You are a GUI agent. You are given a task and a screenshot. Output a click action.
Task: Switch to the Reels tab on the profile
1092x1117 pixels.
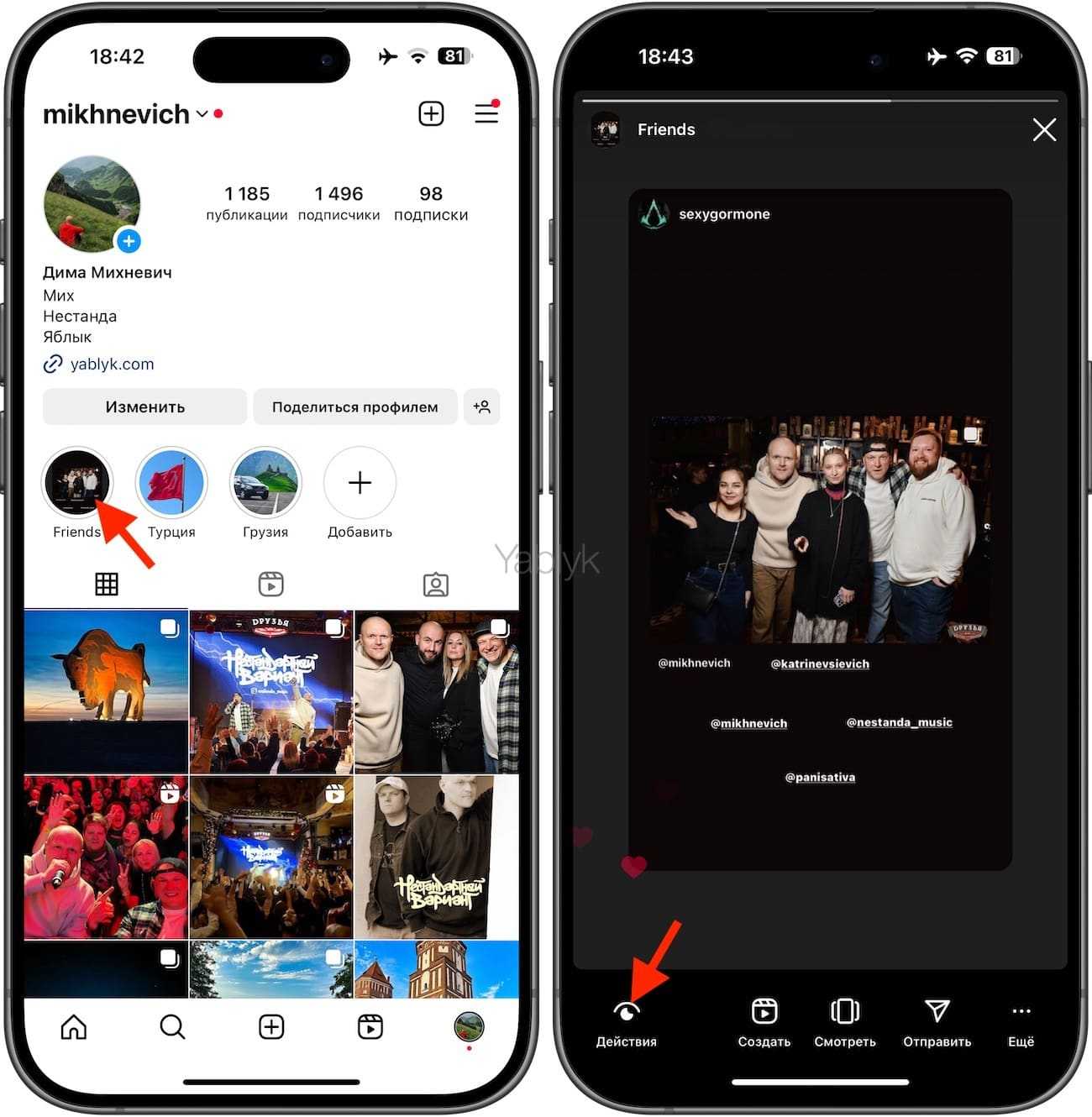[270, 584]
